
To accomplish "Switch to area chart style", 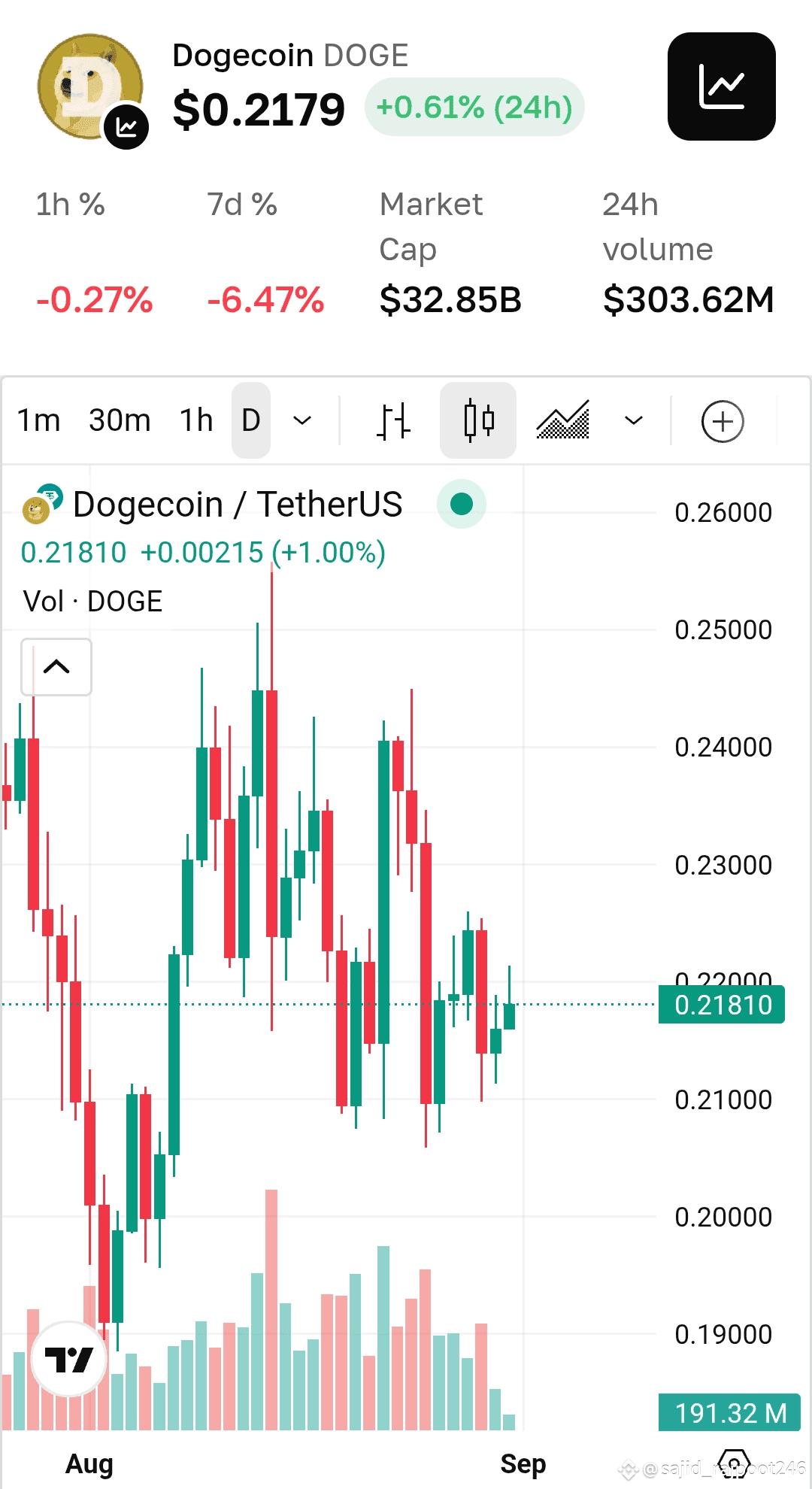I will pos(563,420).
